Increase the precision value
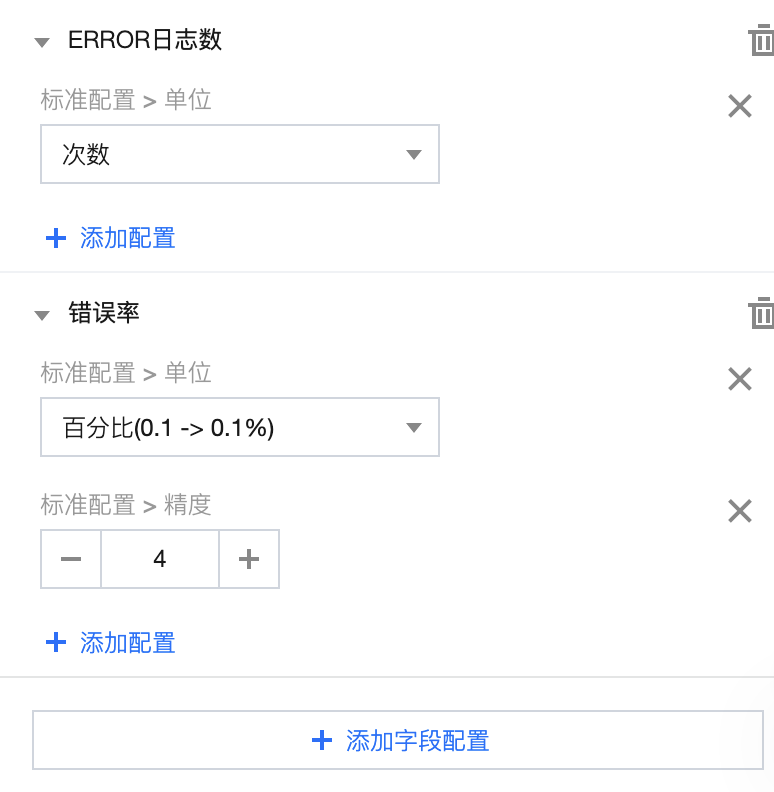 [x=249, y=559]
